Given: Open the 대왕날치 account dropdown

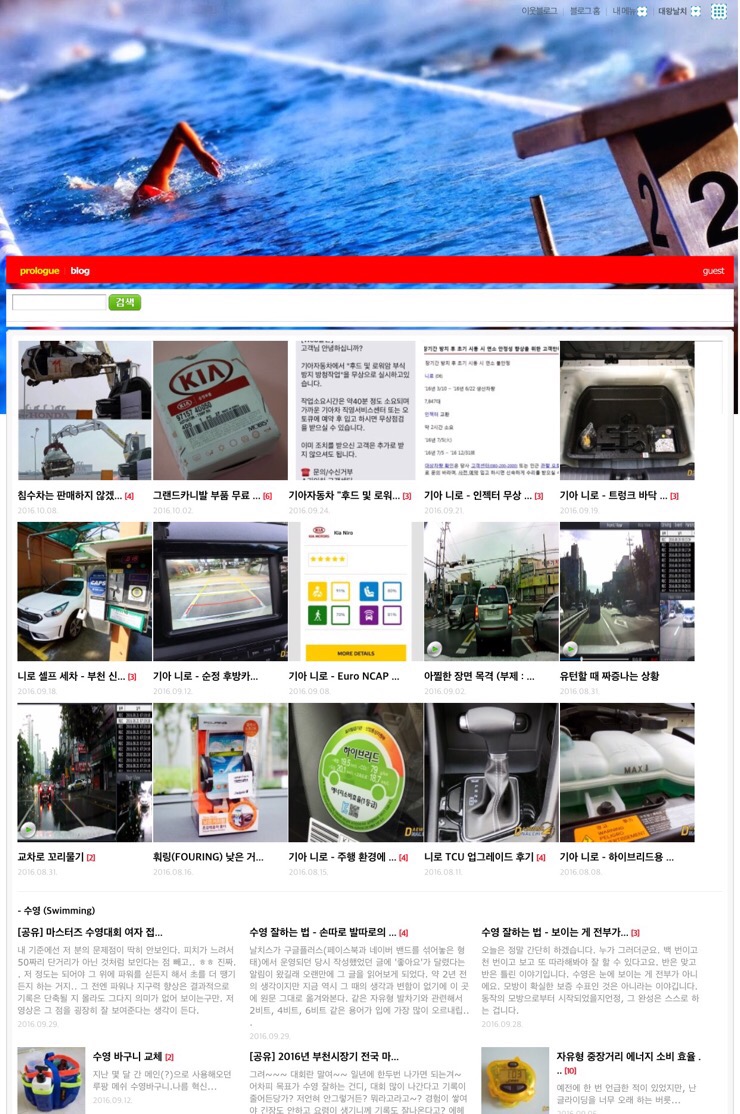Looking at the screenshot, I should (679, 11).
